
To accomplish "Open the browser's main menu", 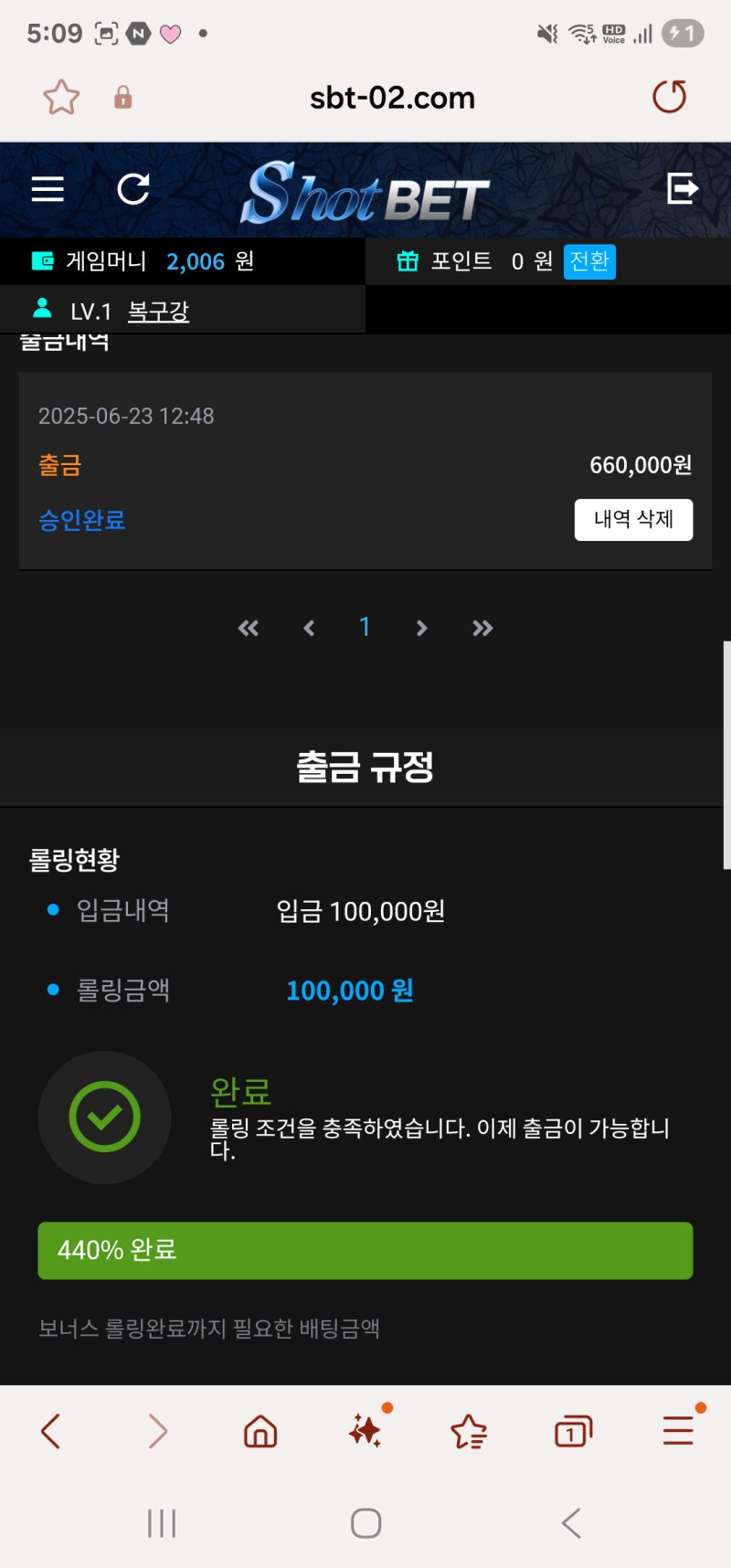I will tap(678, 1431).
